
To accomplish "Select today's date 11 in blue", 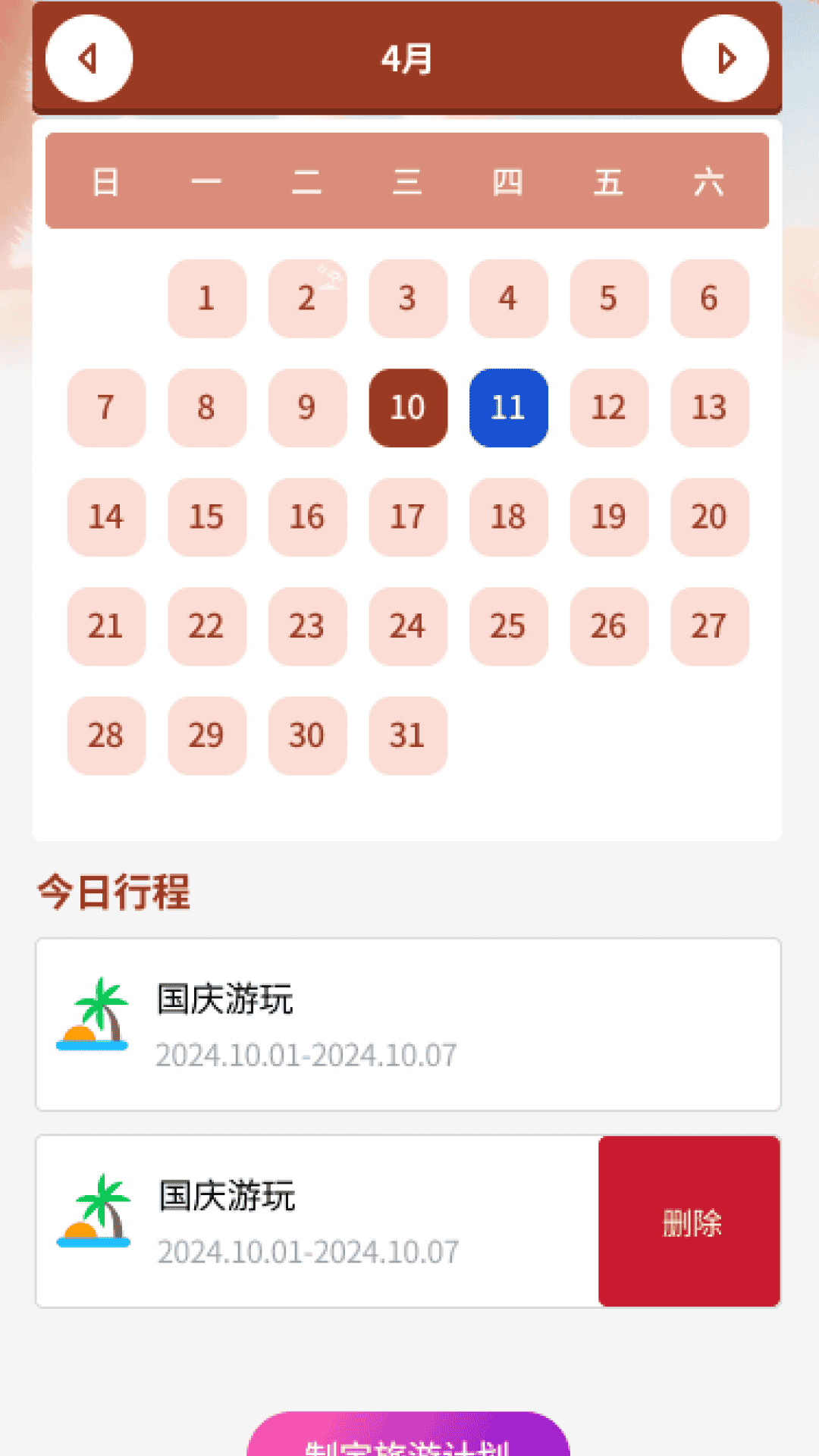I will pos(508,408).
